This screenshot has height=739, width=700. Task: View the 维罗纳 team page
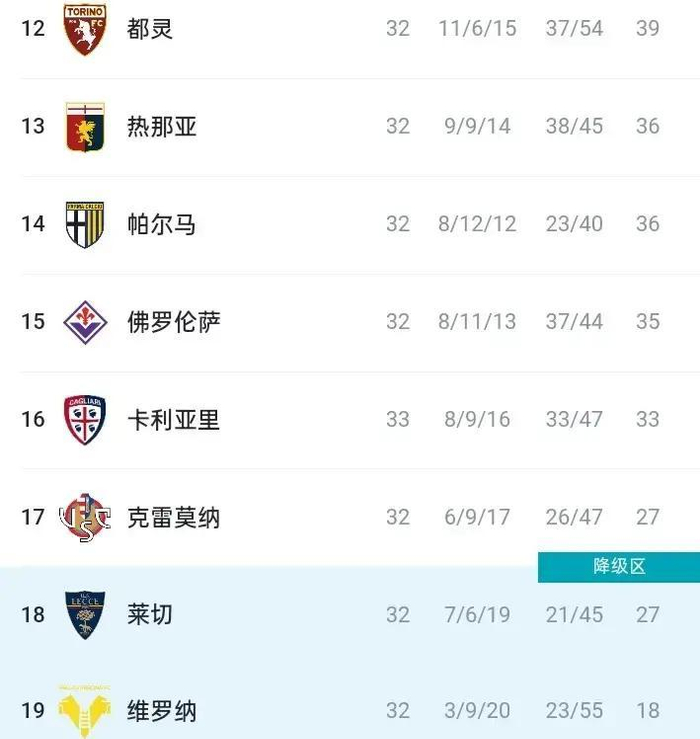pyautogui.click(x=162, y=711)
